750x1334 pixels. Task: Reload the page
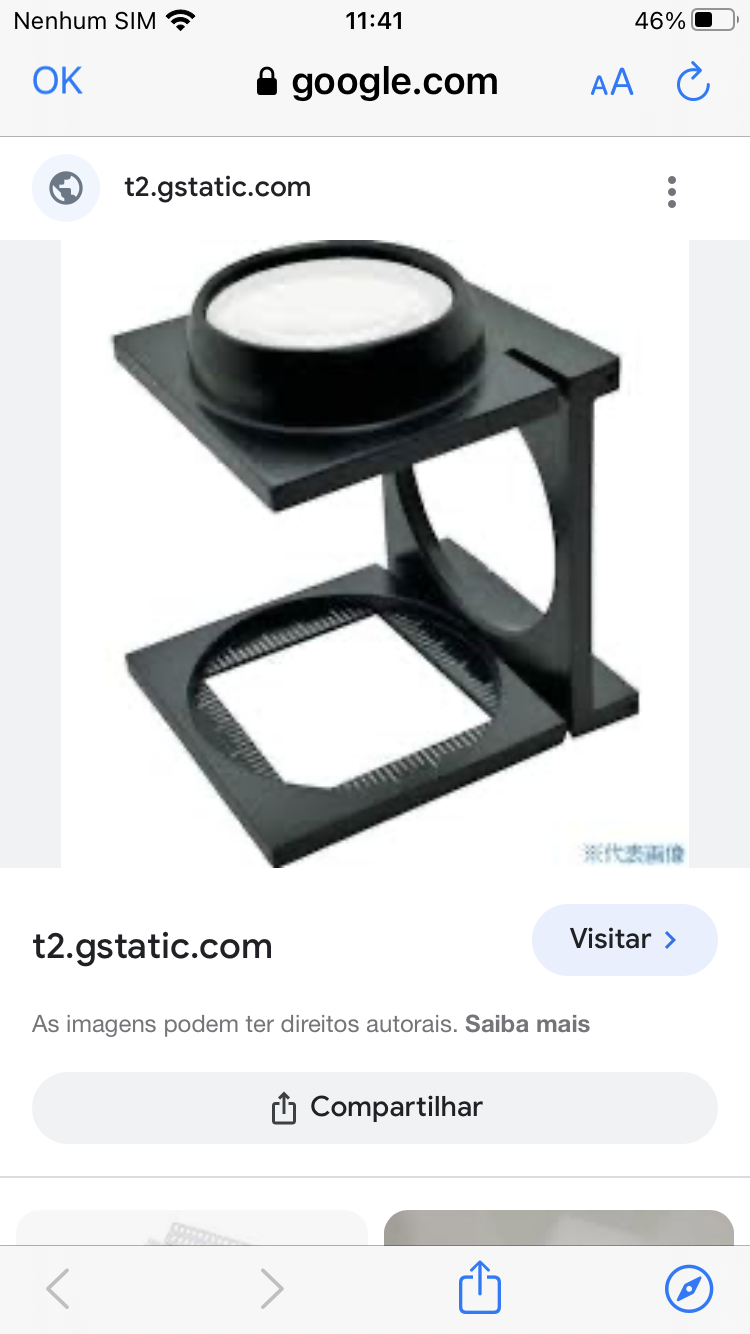click(x=693, y=82)
